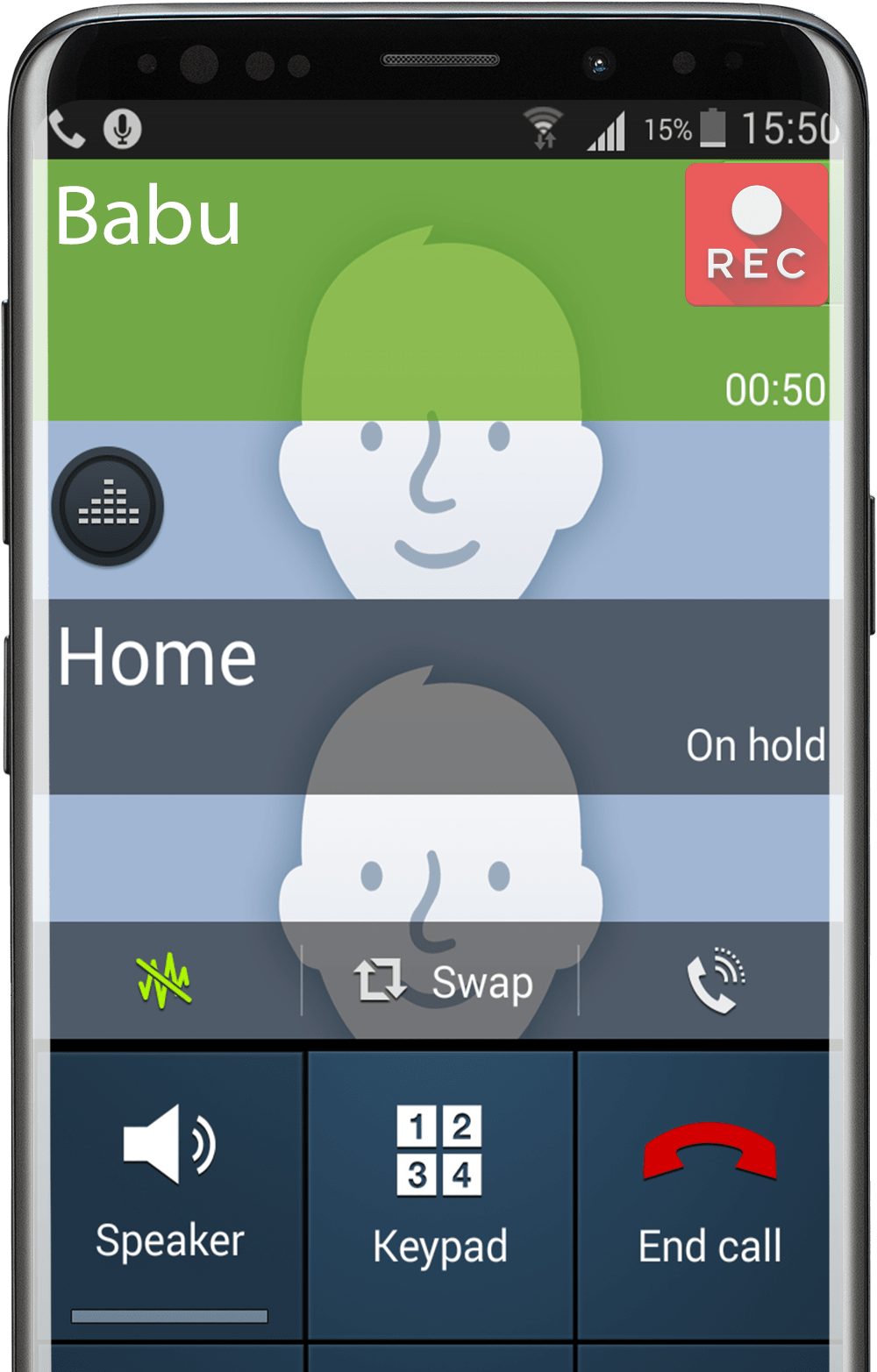
Task: End call with the red handset
Action: pyautogui.click(x=709, y=1185)
